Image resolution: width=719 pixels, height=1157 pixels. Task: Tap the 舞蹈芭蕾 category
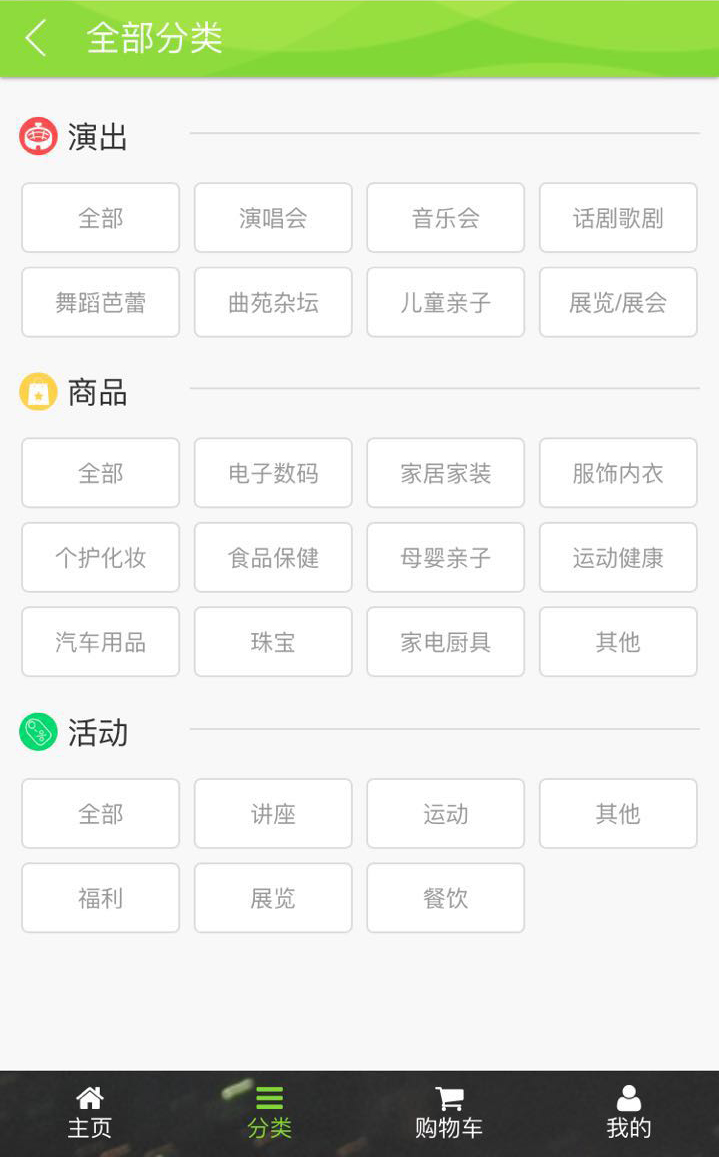(100, 303)
